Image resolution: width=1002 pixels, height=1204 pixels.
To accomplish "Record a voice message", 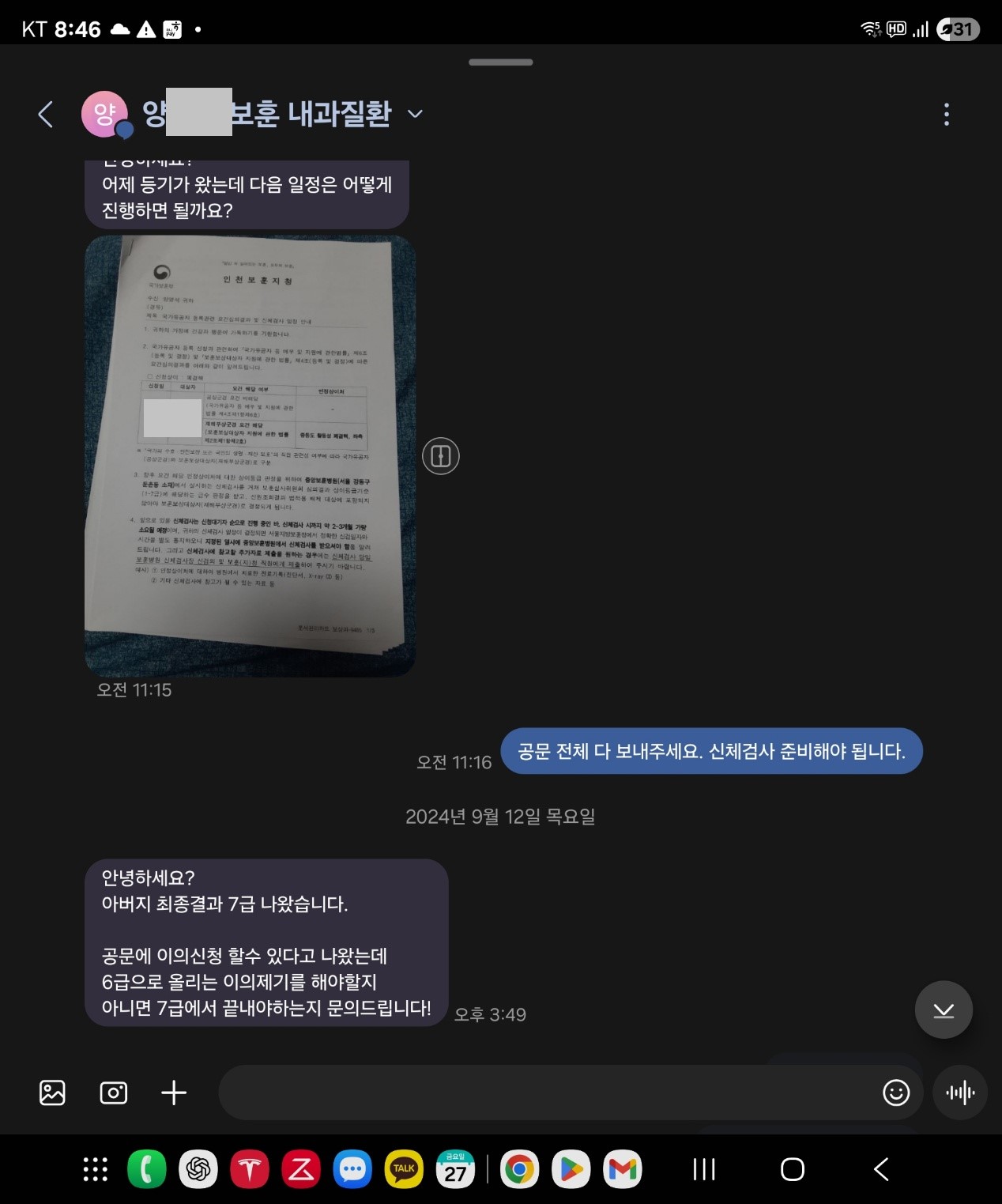I will coord(960,1093).
